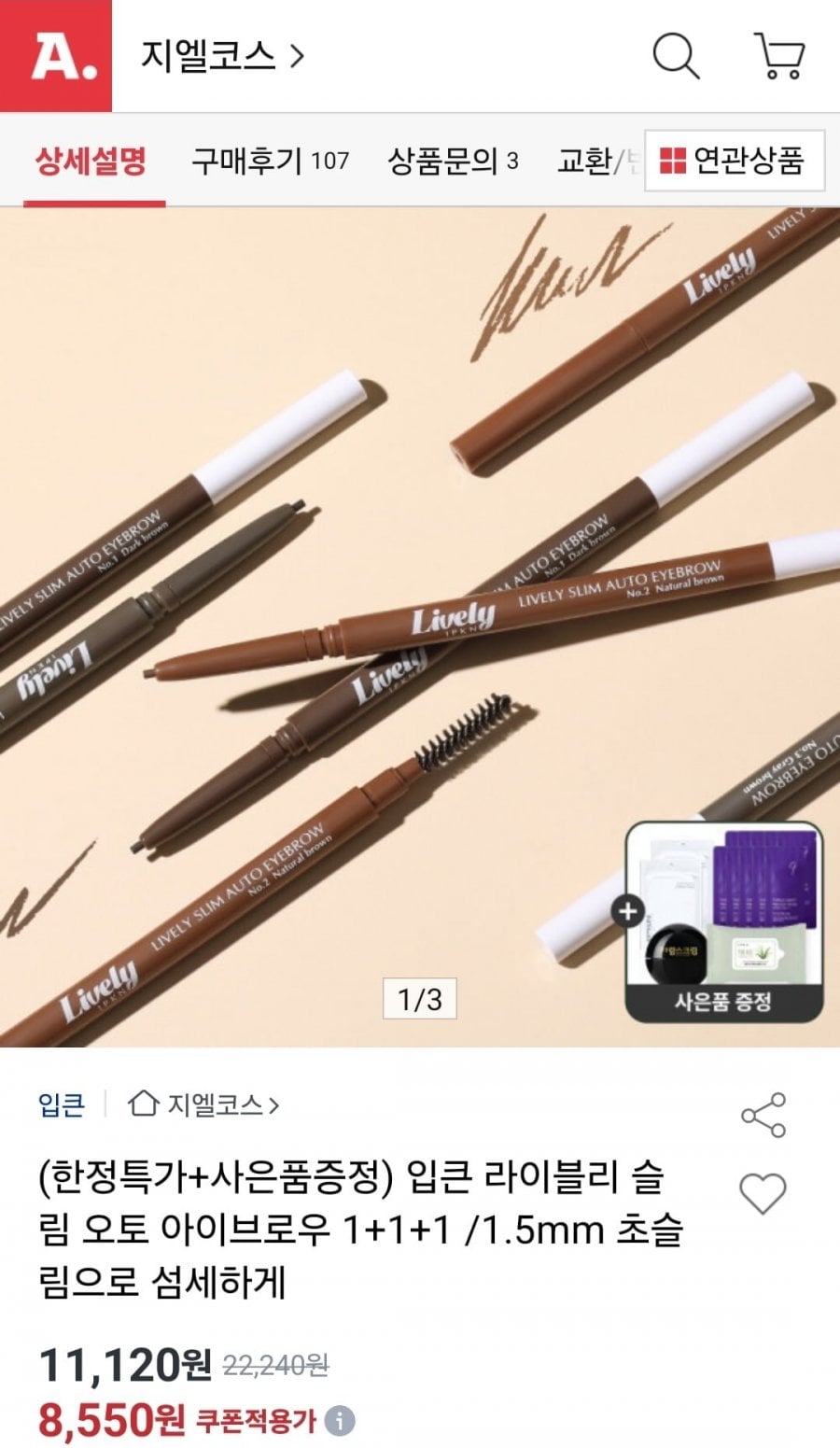Open the 입큰 brand link
Viewport: 840px width, 1448px height.
coord(62,1104)
